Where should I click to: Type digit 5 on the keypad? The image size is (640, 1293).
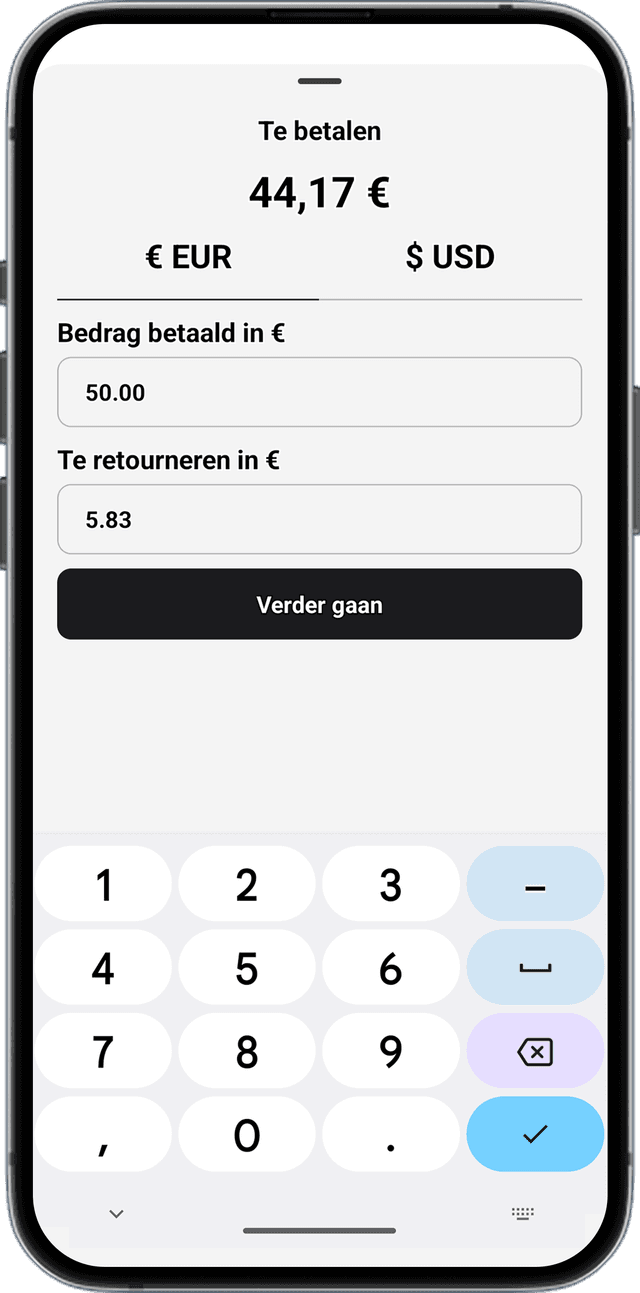click(247, 968)
